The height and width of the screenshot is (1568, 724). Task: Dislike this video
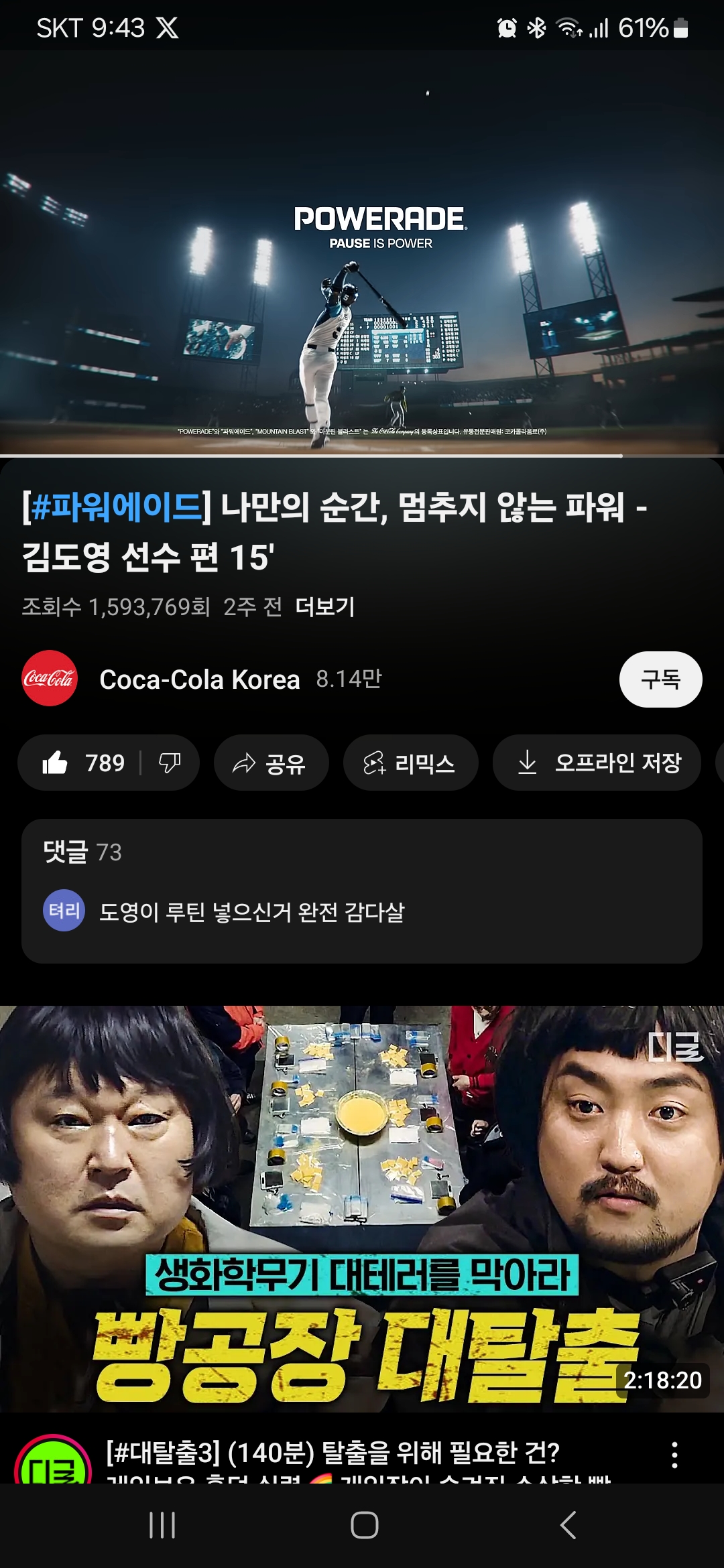(x=170, y=763)
